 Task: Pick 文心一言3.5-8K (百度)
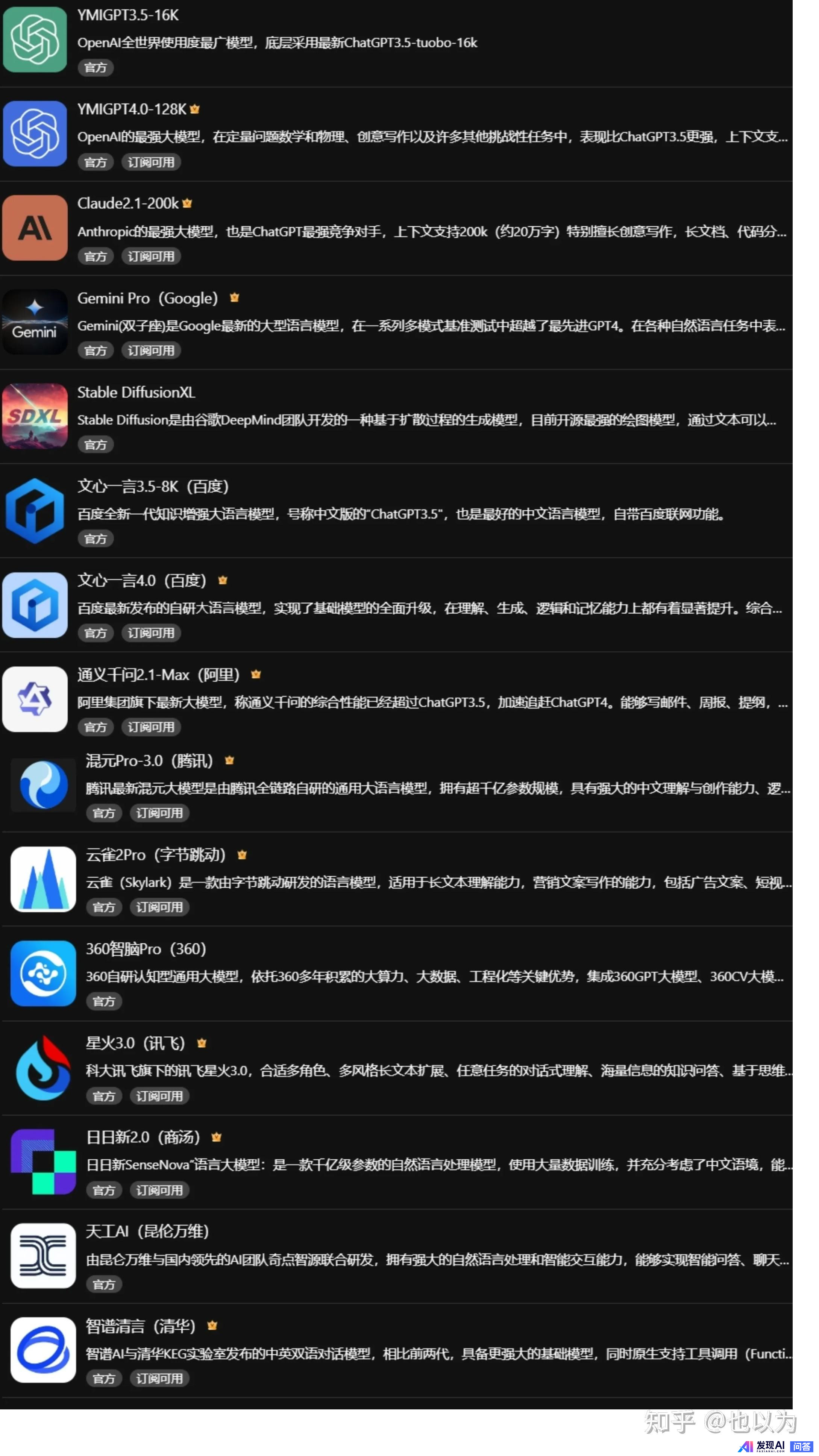click(x=153, y=487)
